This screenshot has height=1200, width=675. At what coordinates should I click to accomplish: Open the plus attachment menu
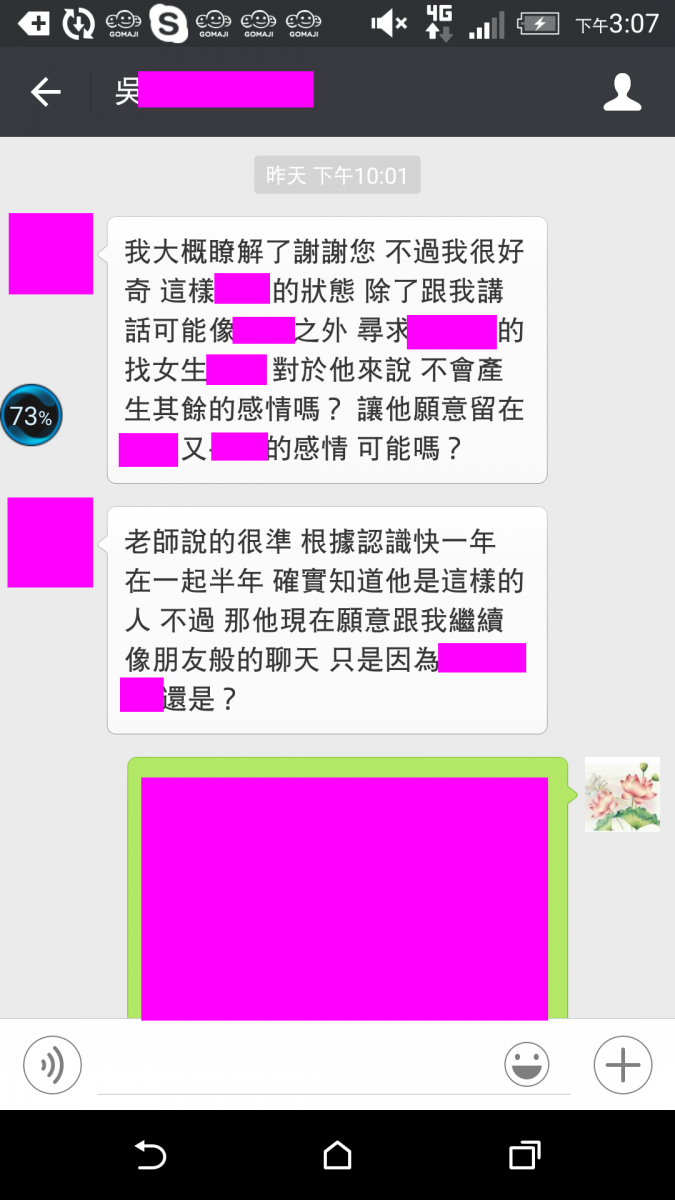(622, 1065)
